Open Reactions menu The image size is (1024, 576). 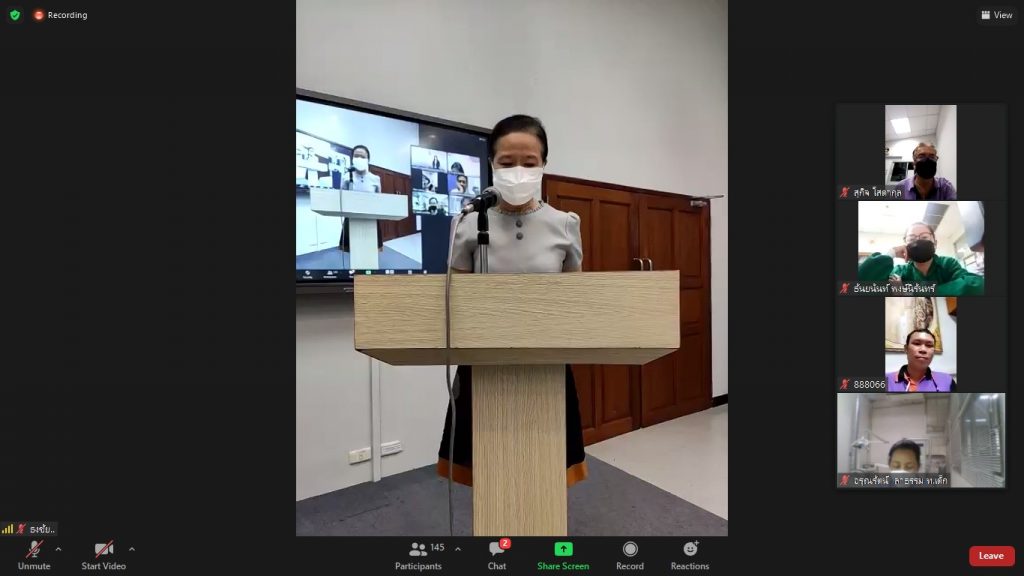[x=690, y=555]
